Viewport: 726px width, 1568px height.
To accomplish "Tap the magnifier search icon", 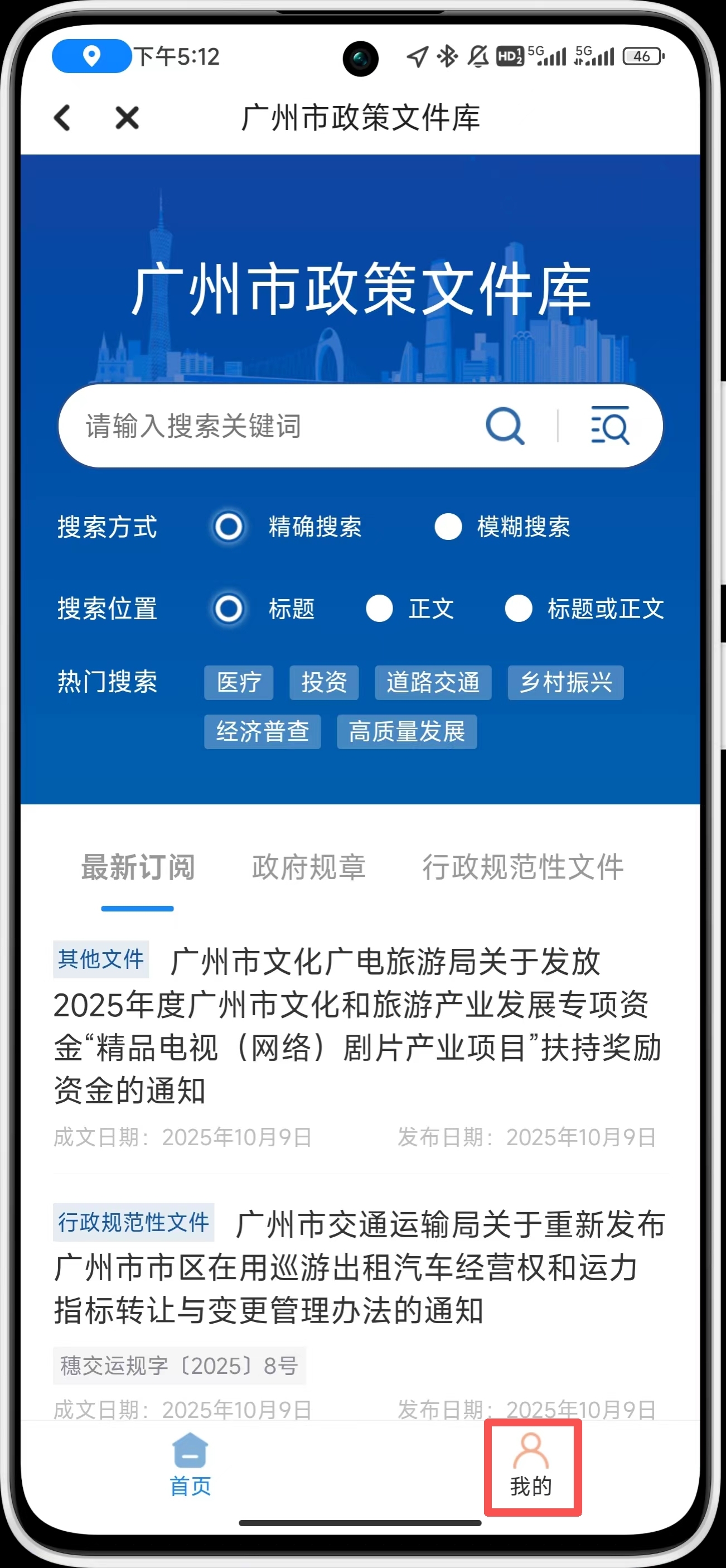I will (x=505, y=426).
